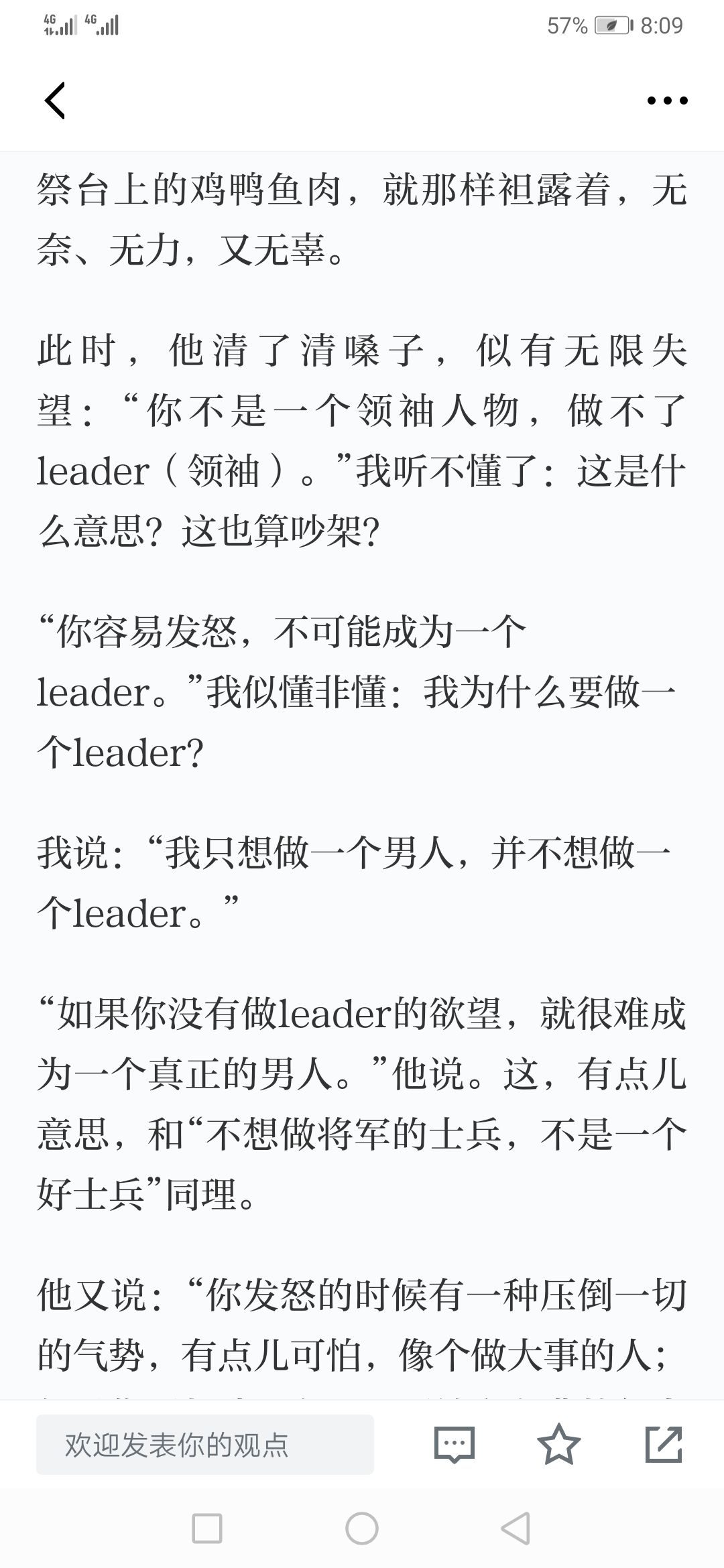Favorite this article with the star
This screenshot has height=1568, width=724.
[x=559, y=1444]
